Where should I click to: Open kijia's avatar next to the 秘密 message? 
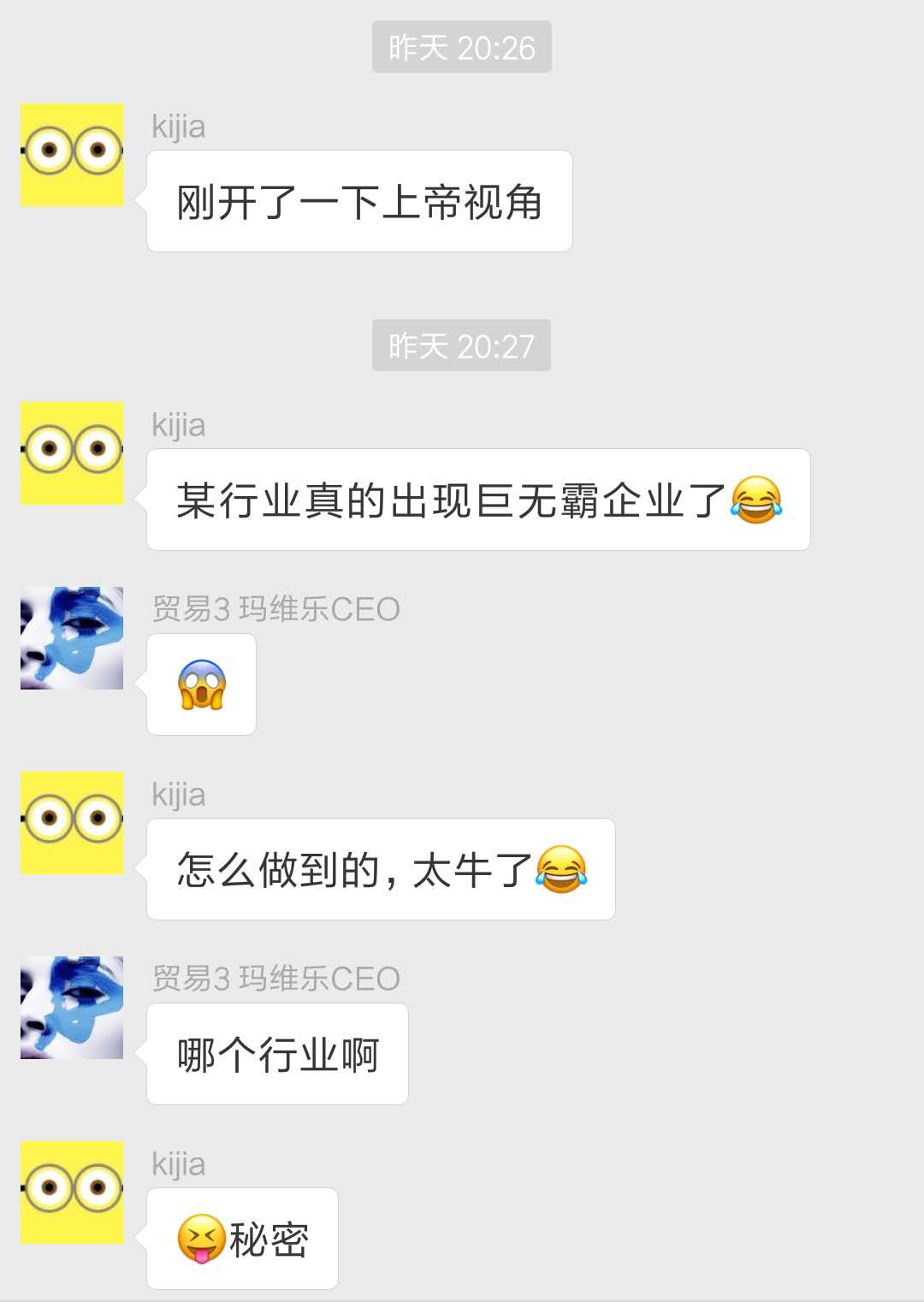tap(72, 1193)
